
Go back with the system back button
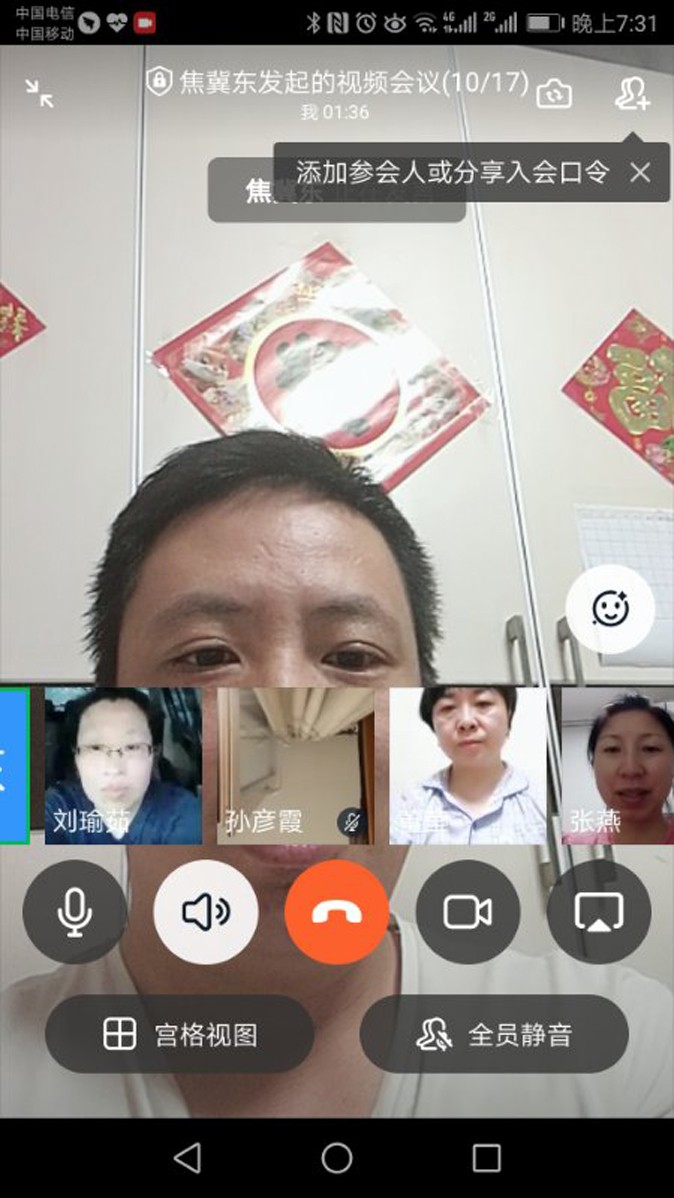pos(187,1158)
